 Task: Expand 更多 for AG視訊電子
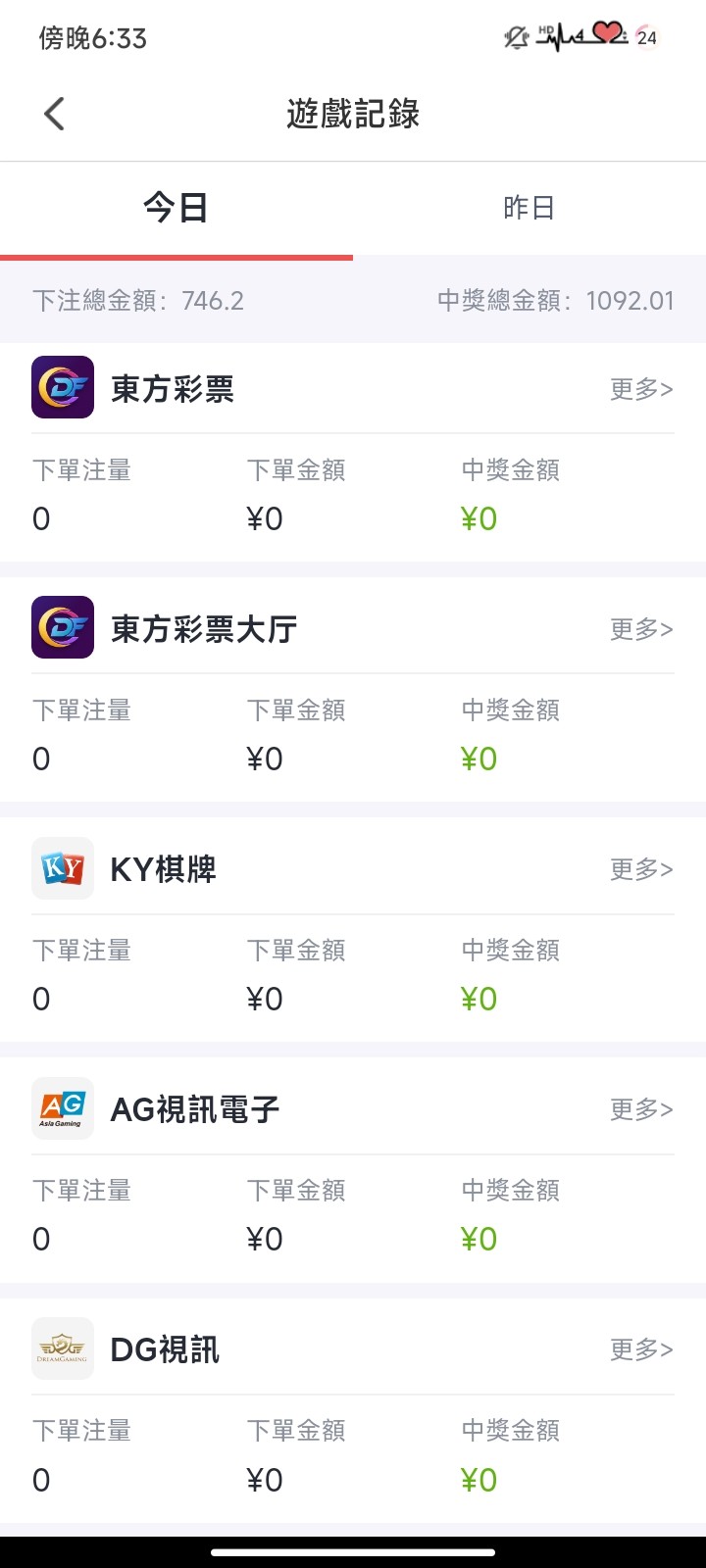coord(640,1108)
